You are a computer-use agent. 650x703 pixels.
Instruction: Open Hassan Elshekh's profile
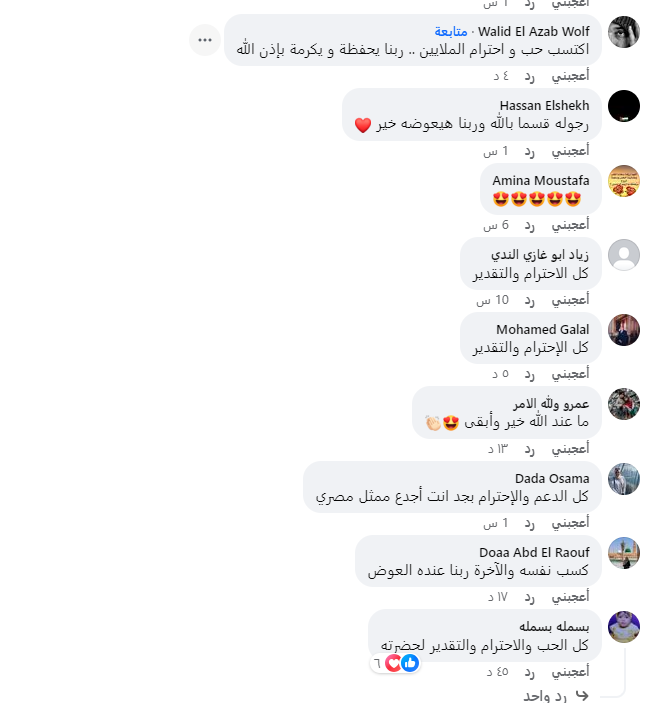pyautogui.click(x=544, y=105)
